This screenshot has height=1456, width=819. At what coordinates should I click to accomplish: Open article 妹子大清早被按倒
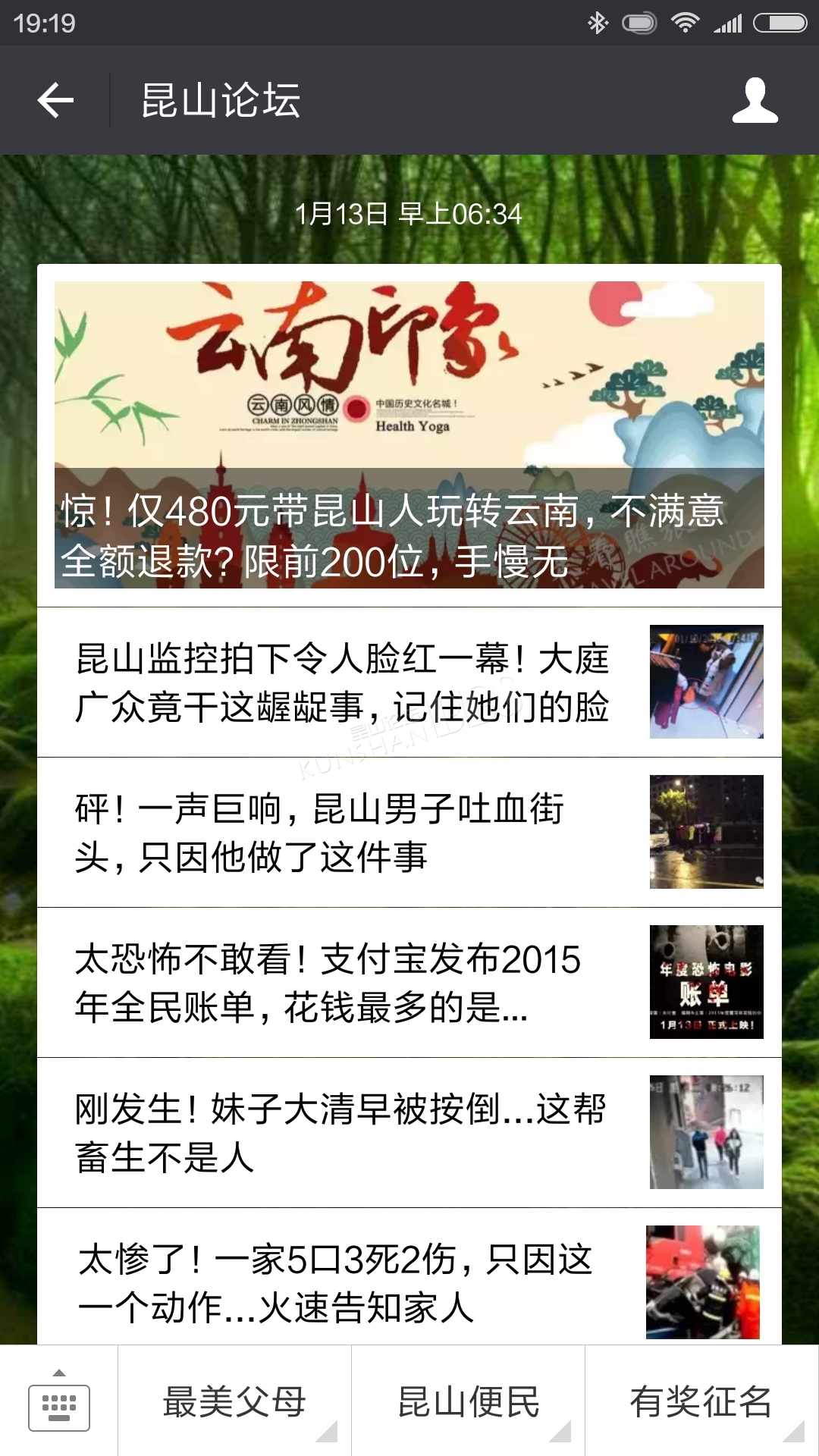409,1132
